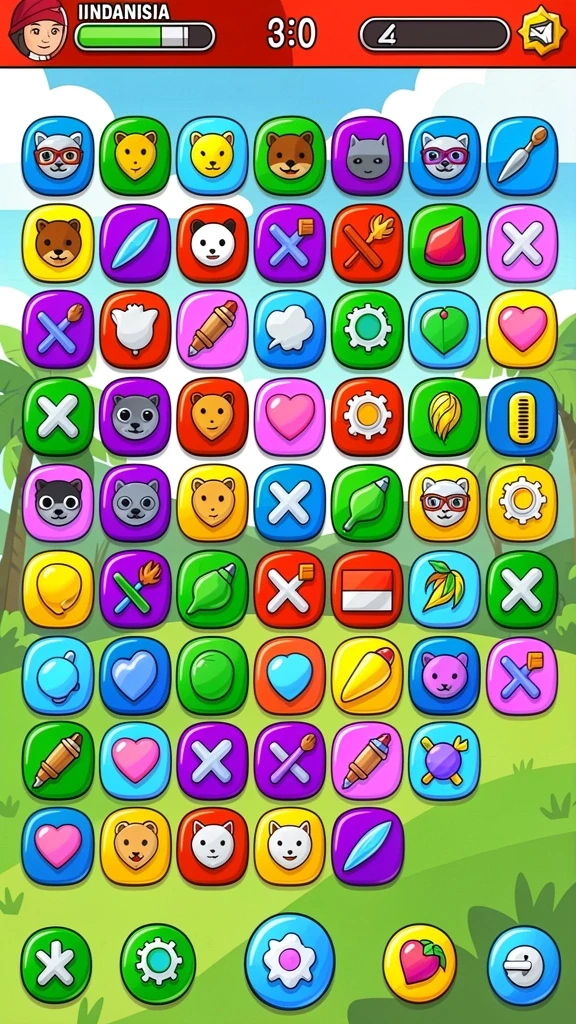The image size is (576, 1024).
Task: Tap the red panda tile
Action: point(212,243)
